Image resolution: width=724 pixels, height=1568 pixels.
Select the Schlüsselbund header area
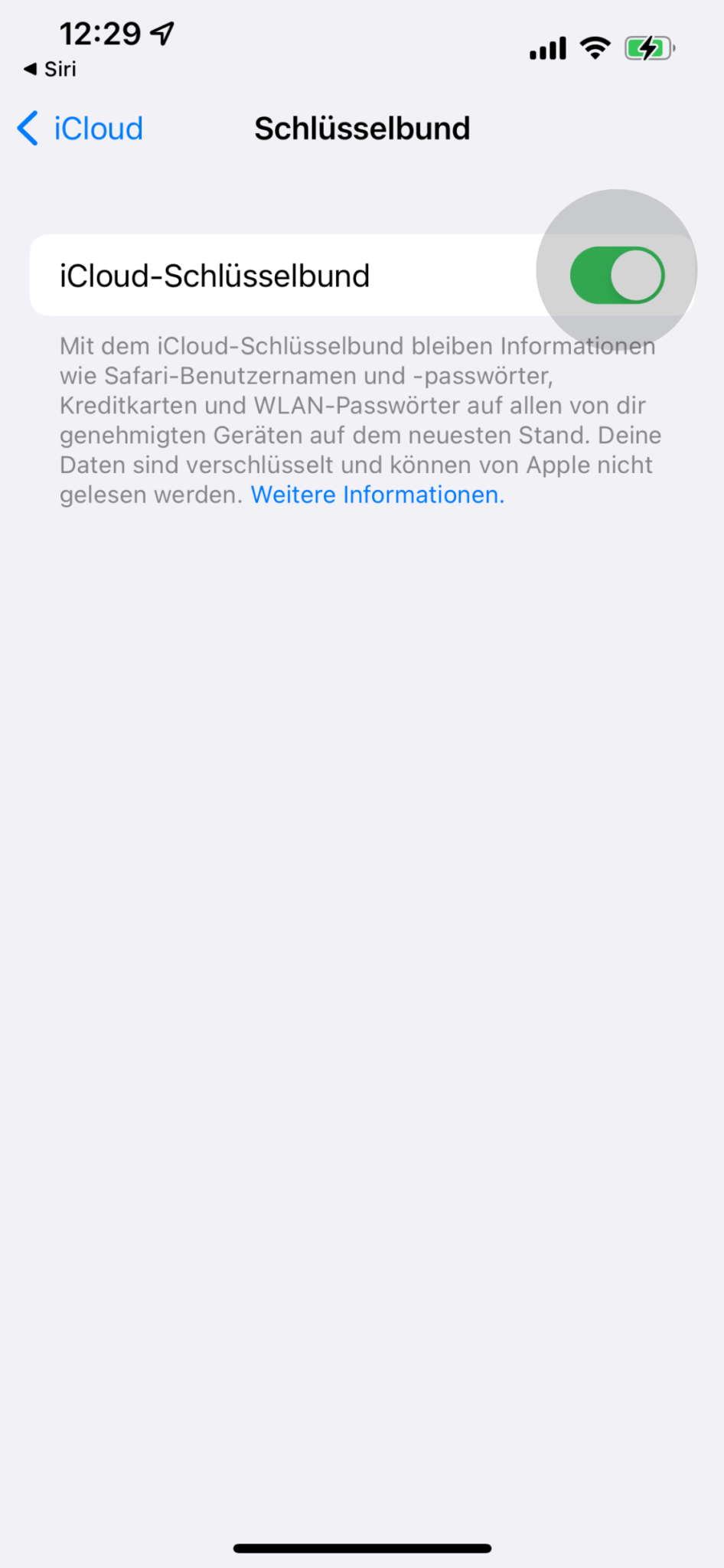361,128
